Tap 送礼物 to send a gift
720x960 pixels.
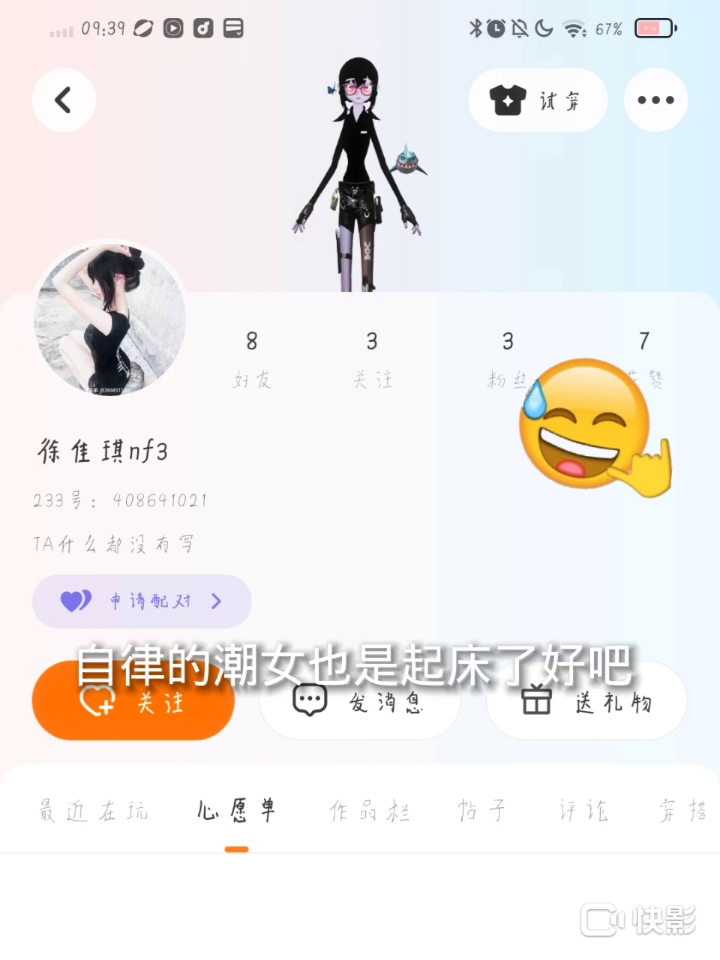point(587,702)
